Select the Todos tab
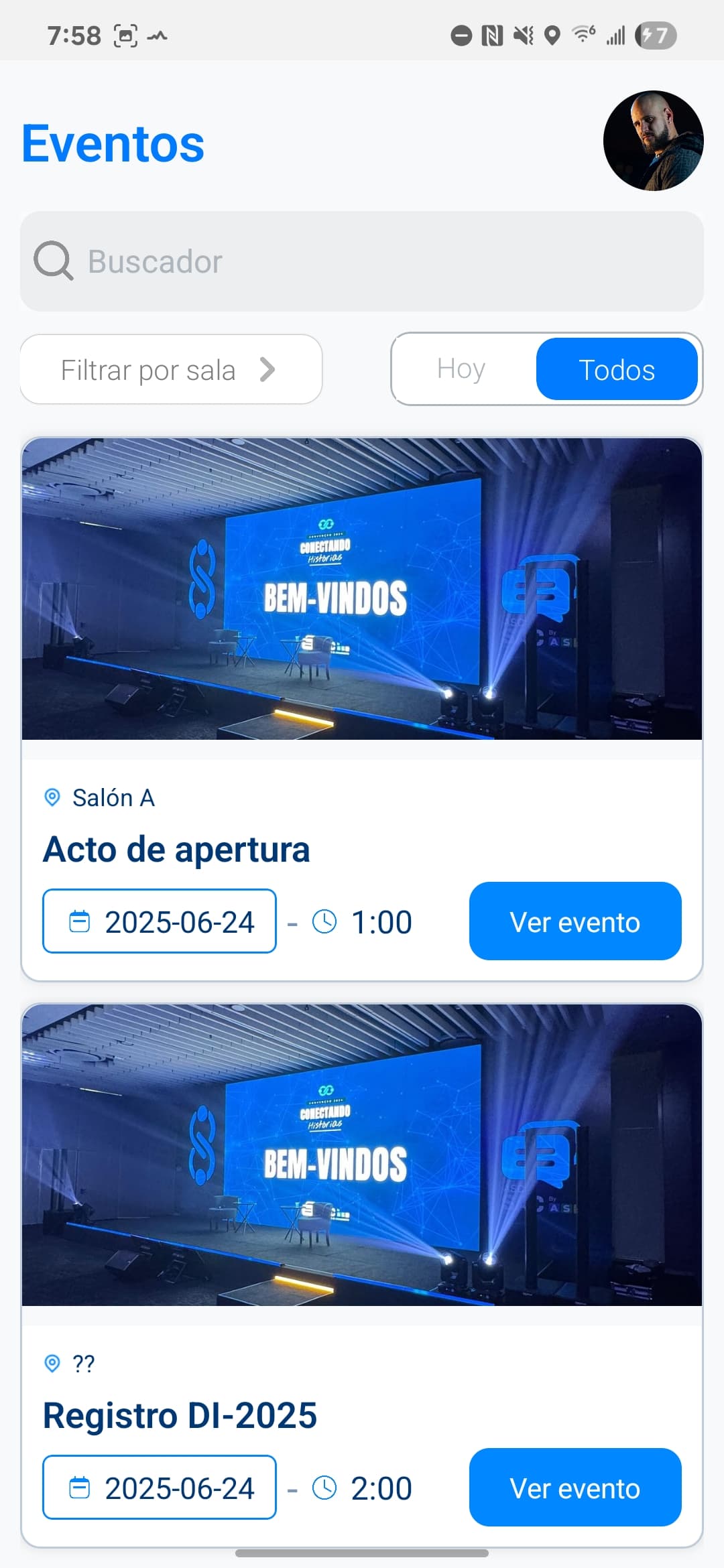 click(x=616, y=369)
